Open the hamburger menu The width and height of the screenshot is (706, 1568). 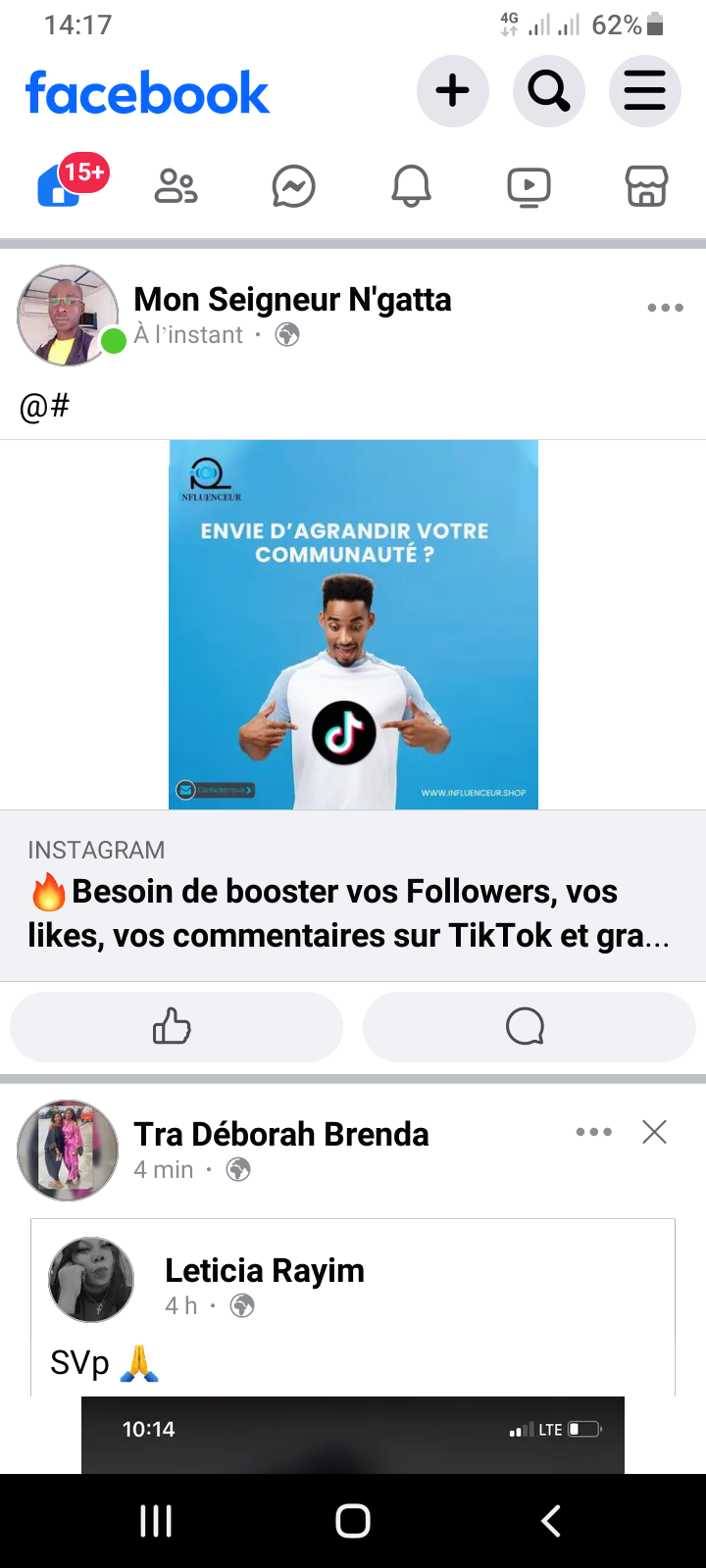point(644,91)
